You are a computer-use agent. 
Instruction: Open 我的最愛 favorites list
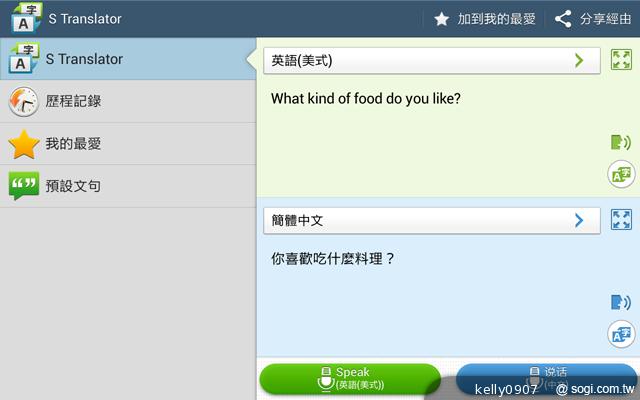click(x=127, y=143)
